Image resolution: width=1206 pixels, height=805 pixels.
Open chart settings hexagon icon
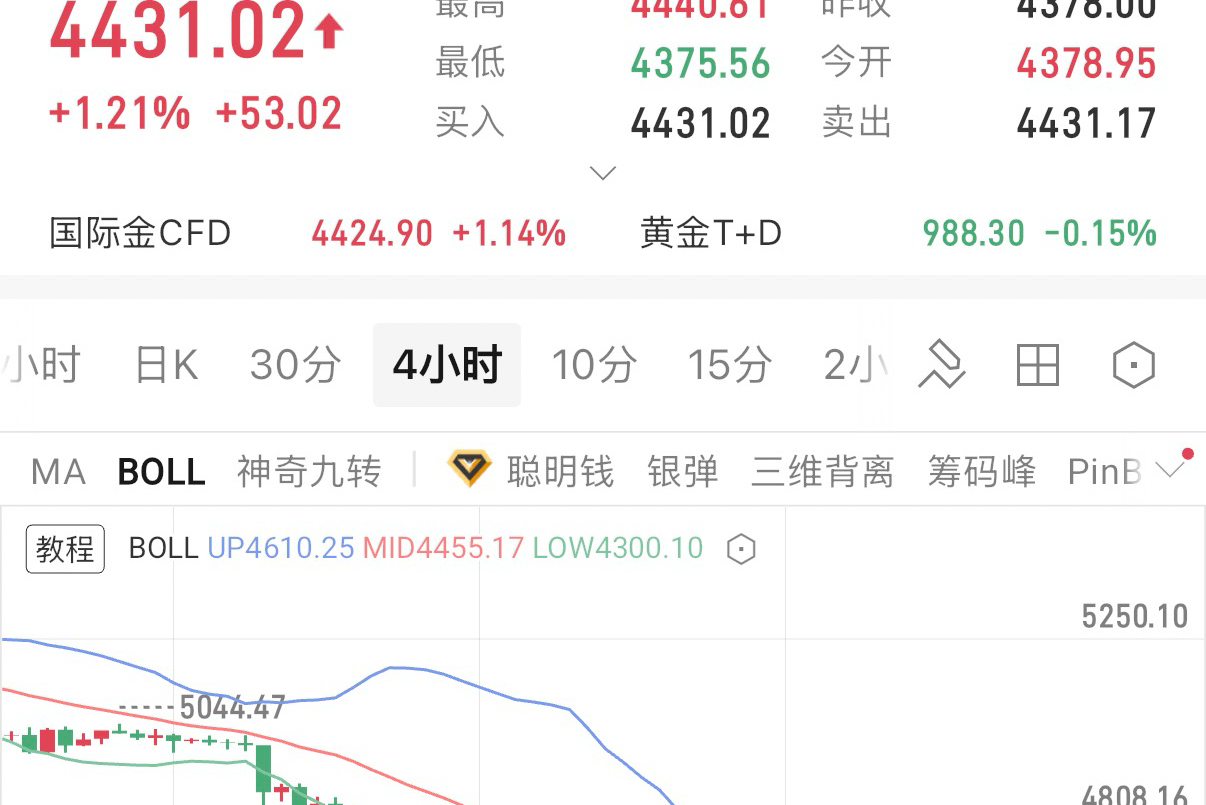(x=1133, y=365)
